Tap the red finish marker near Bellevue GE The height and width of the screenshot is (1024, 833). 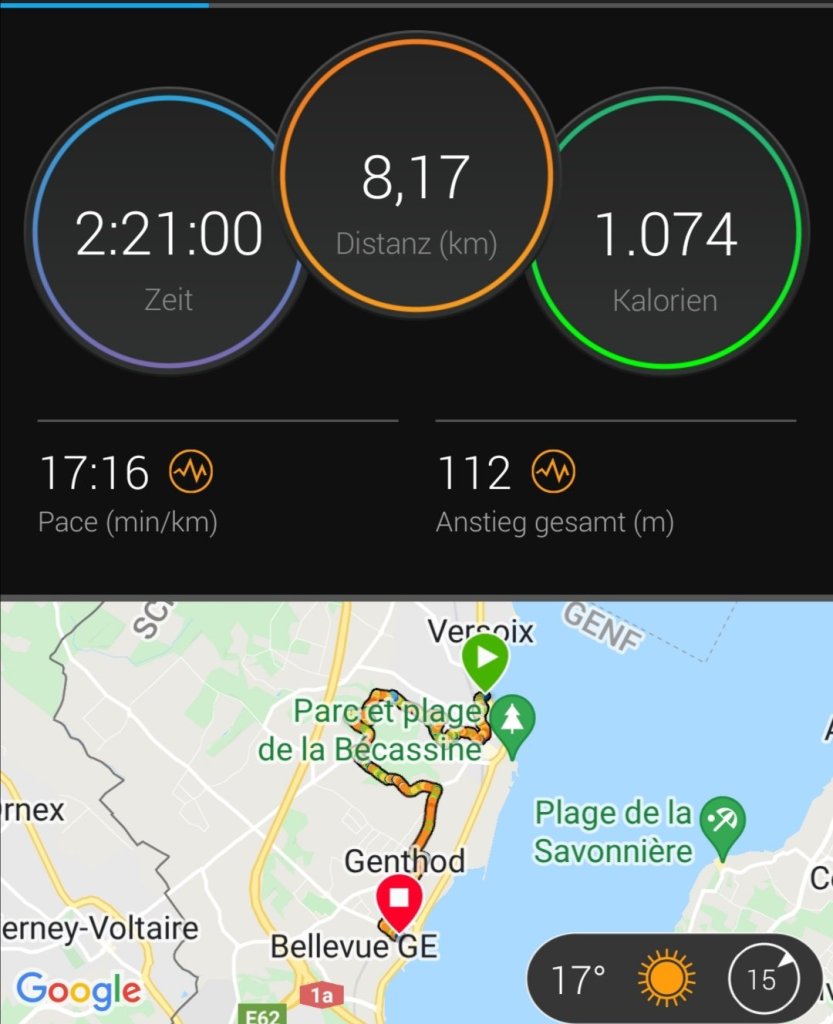pos(399,897)
